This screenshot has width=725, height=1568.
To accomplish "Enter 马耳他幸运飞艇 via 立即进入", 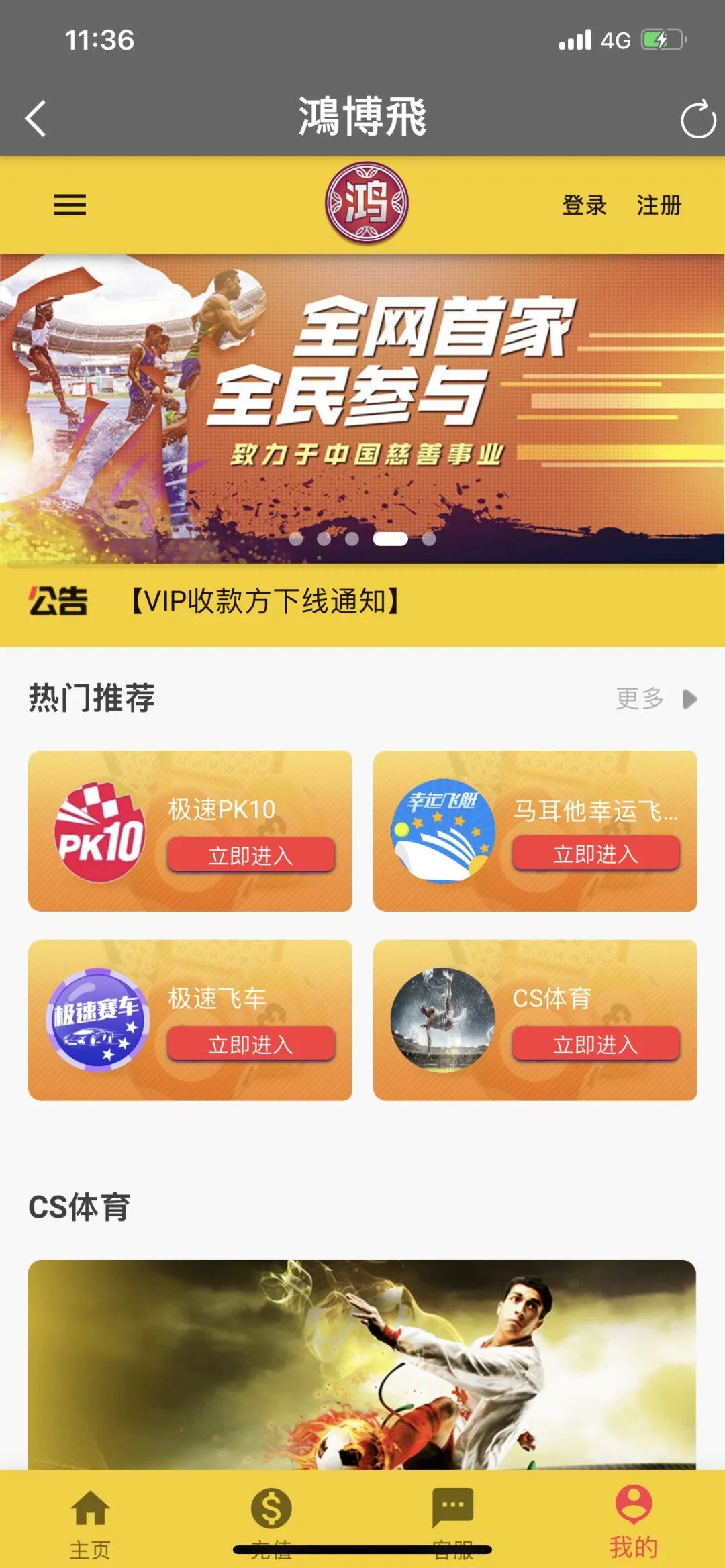I will [595, 854].
